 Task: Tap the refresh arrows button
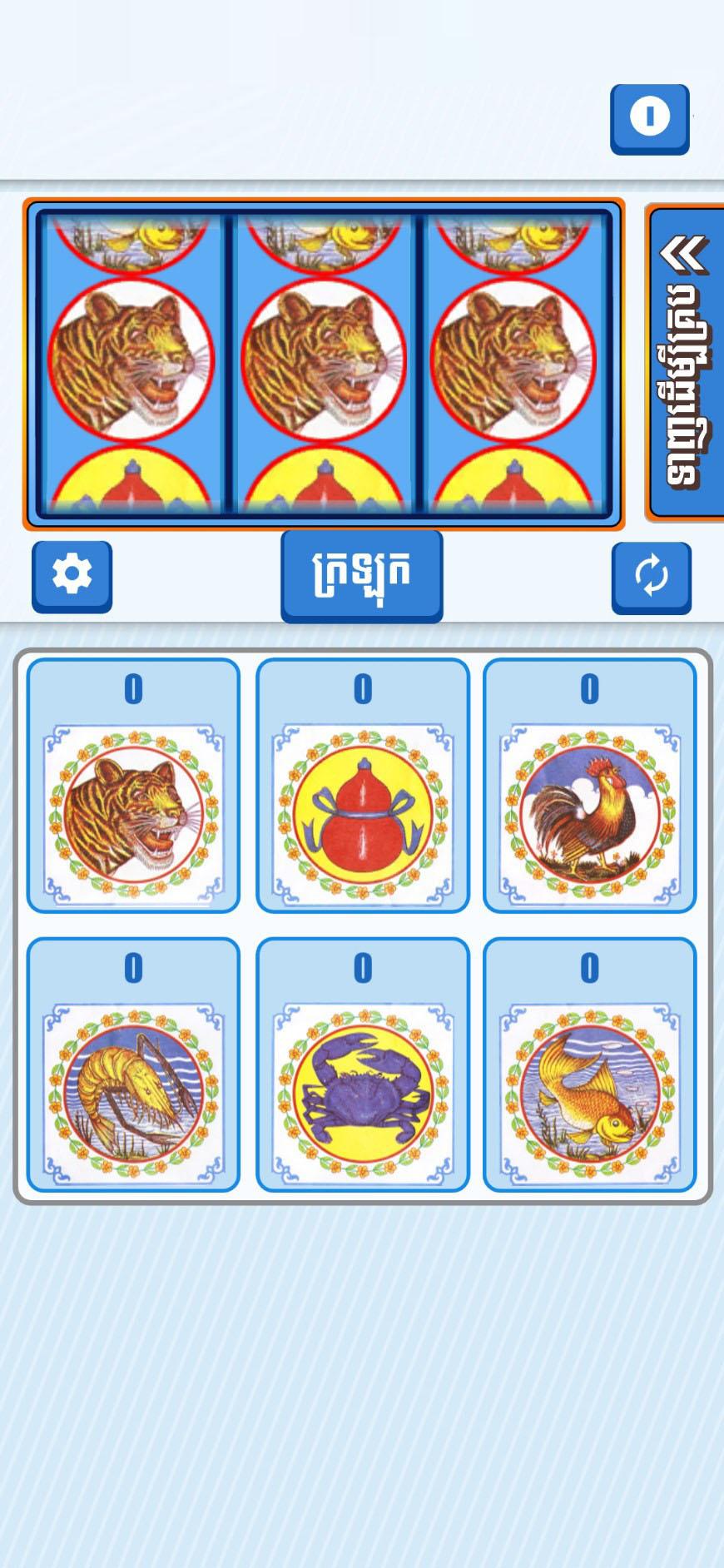coord(651,577)
